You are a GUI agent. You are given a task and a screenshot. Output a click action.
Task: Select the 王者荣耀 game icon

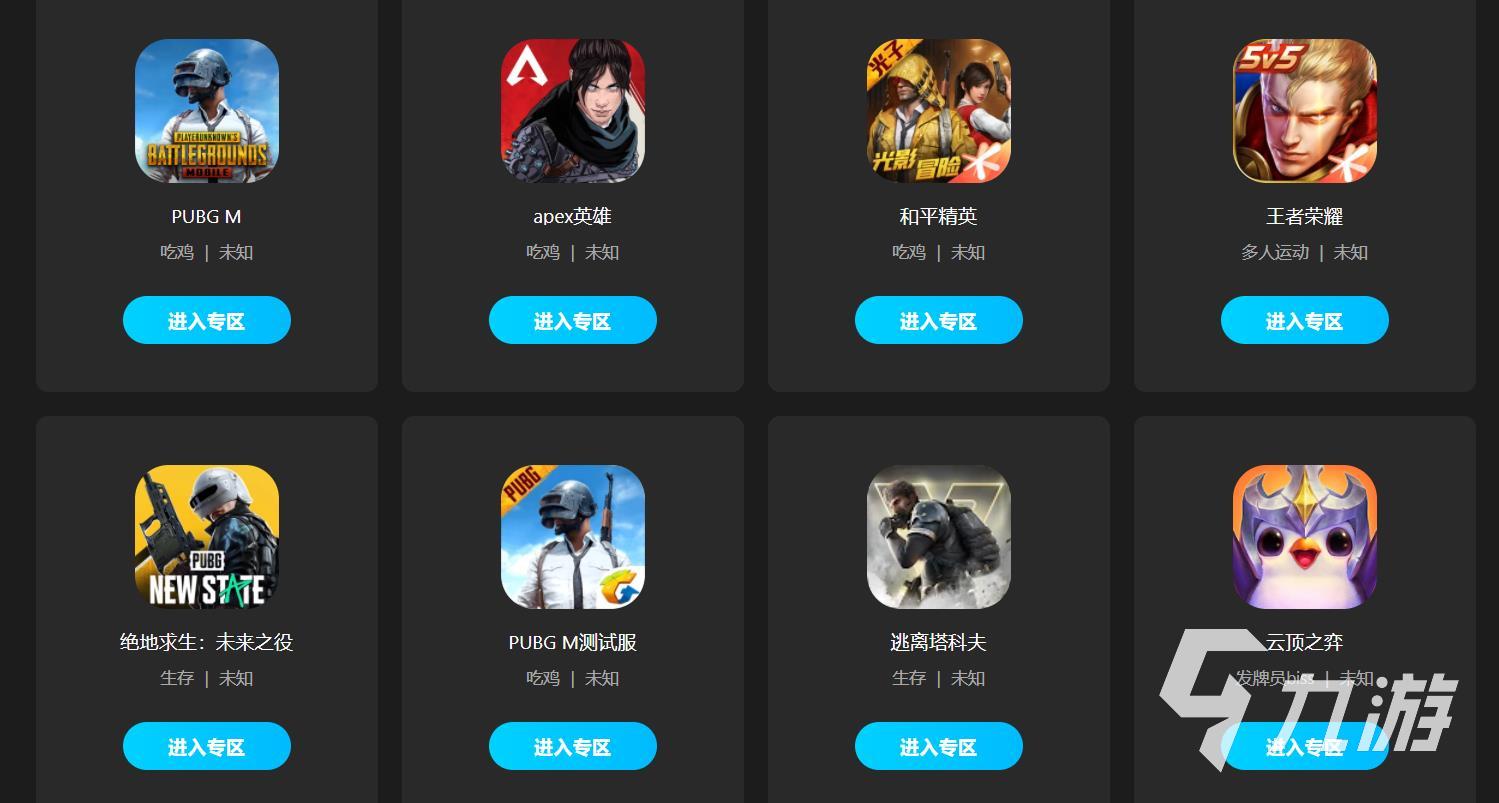[1305, 111]
